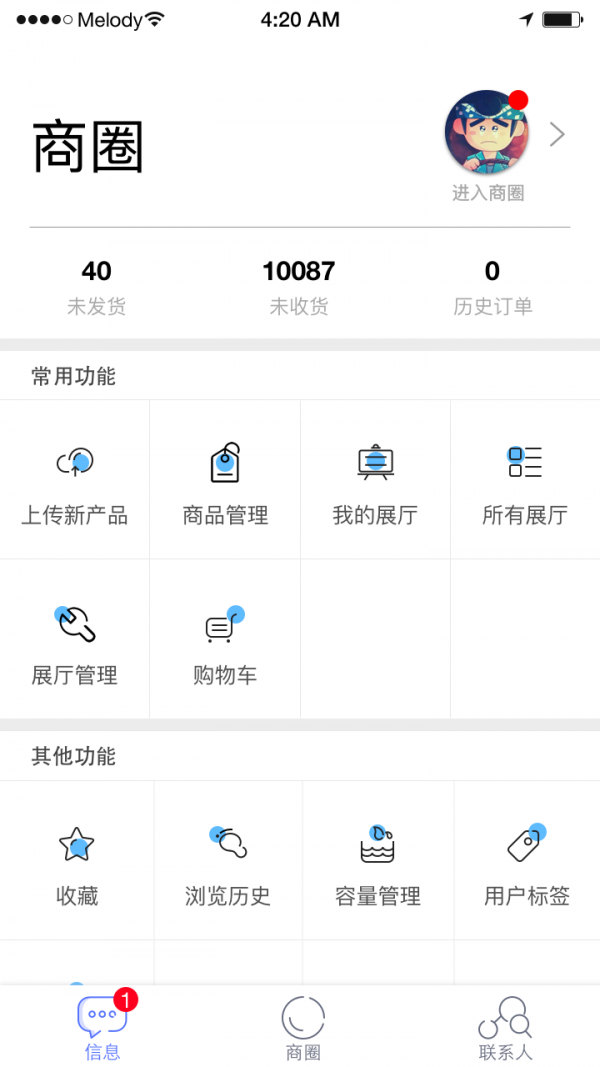The image size is (600, 1067).
Task: View 未发货 orders
Action: 97,286
